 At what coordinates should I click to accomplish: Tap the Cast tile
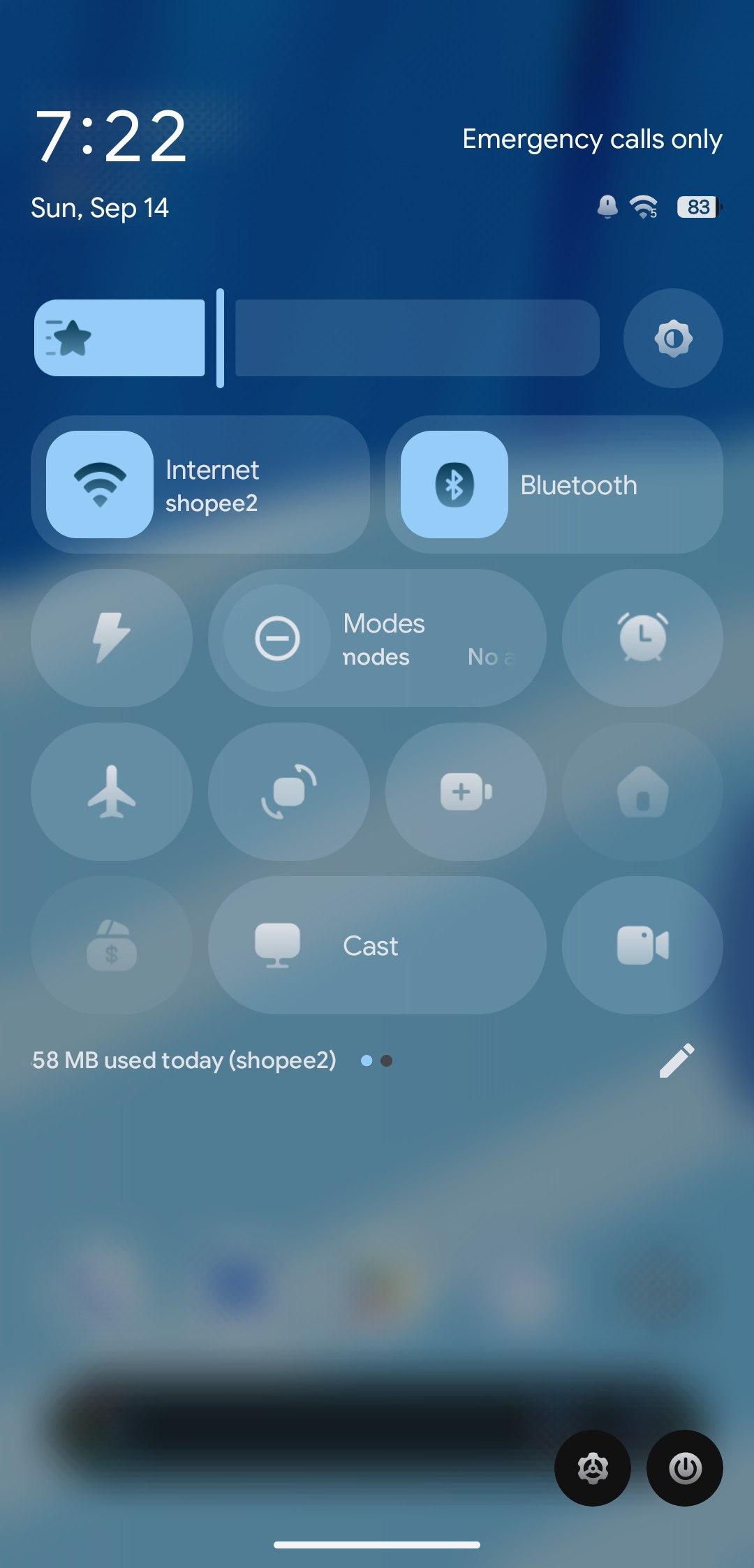[x=377, y=945]
